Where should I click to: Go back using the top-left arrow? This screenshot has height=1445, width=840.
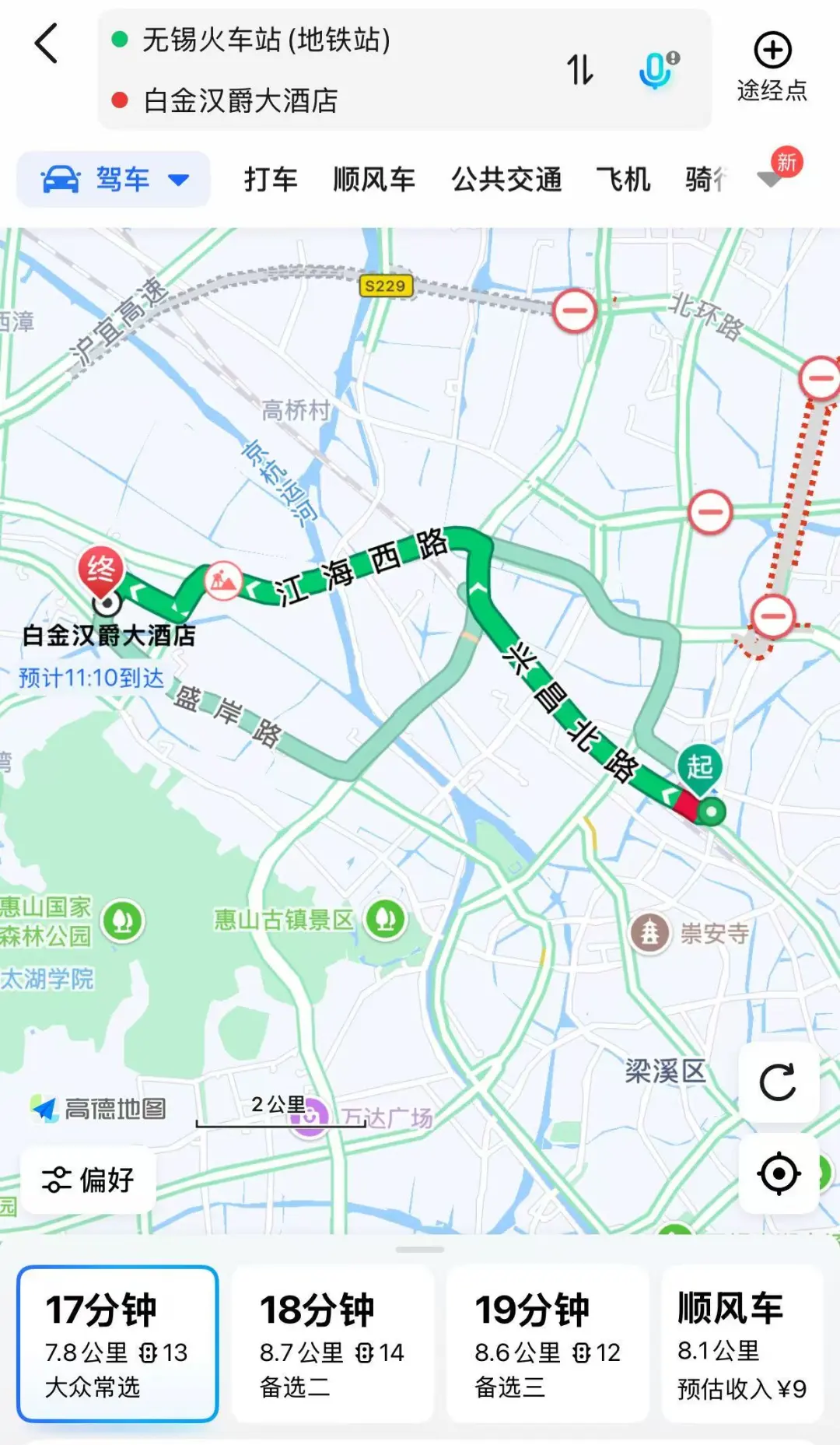[47, 44]
